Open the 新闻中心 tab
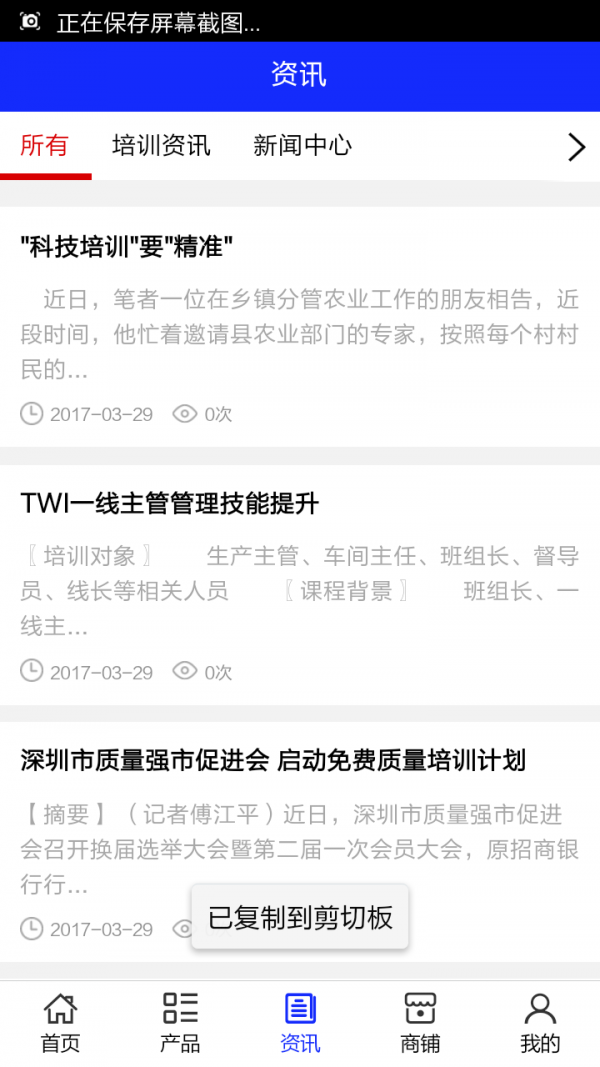This screenshot has width=600, height=1067. pos(302,146)
